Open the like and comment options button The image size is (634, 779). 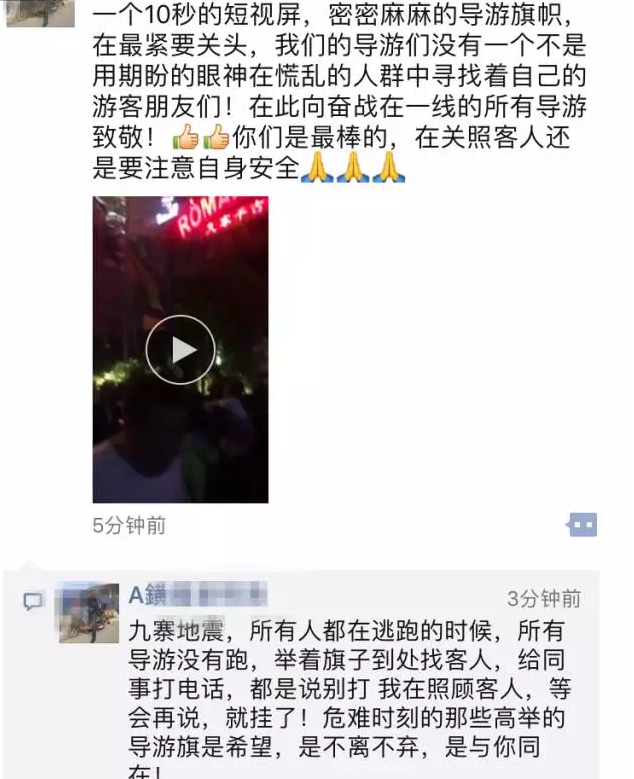pos(581,524)
